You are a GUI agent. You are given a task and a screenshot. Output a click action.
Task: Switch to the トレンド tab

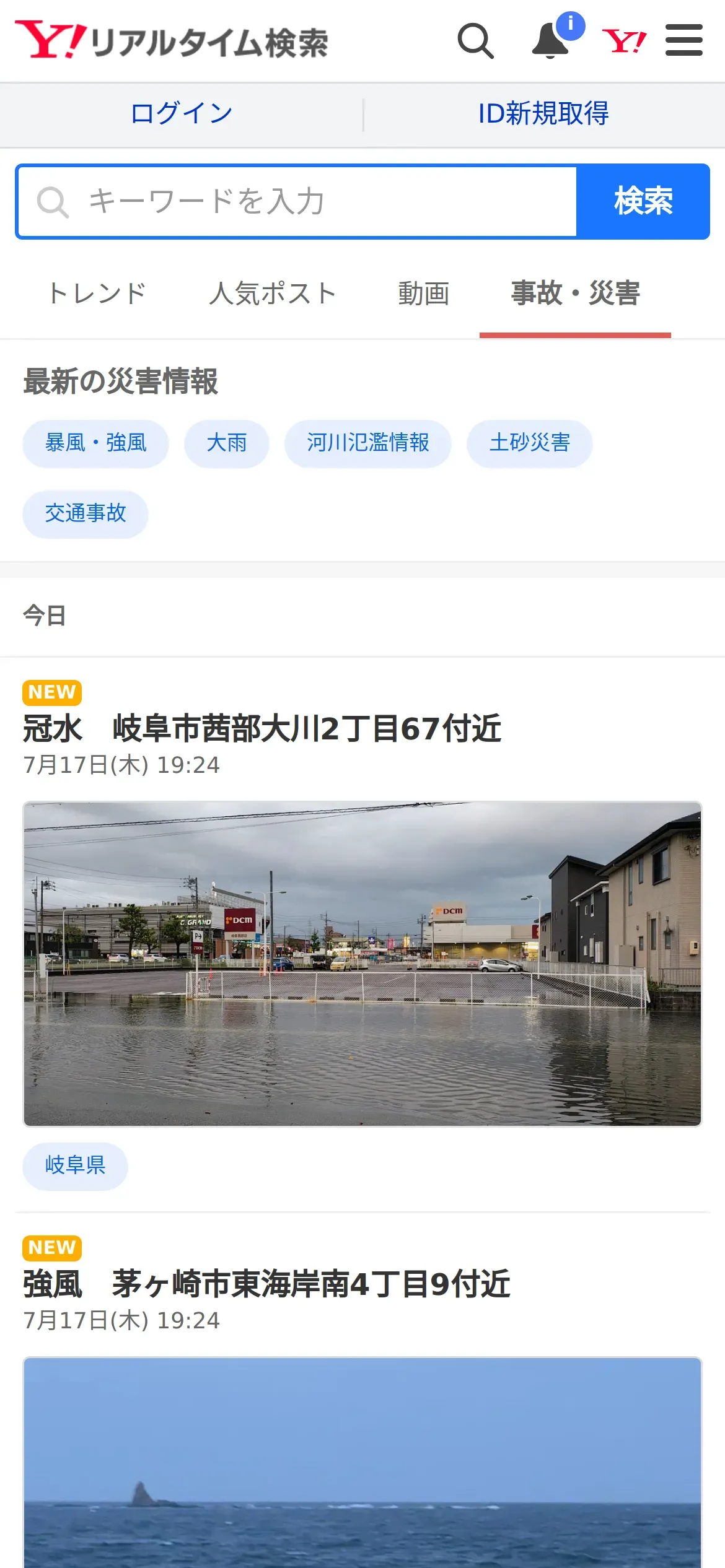pos(97,294)
